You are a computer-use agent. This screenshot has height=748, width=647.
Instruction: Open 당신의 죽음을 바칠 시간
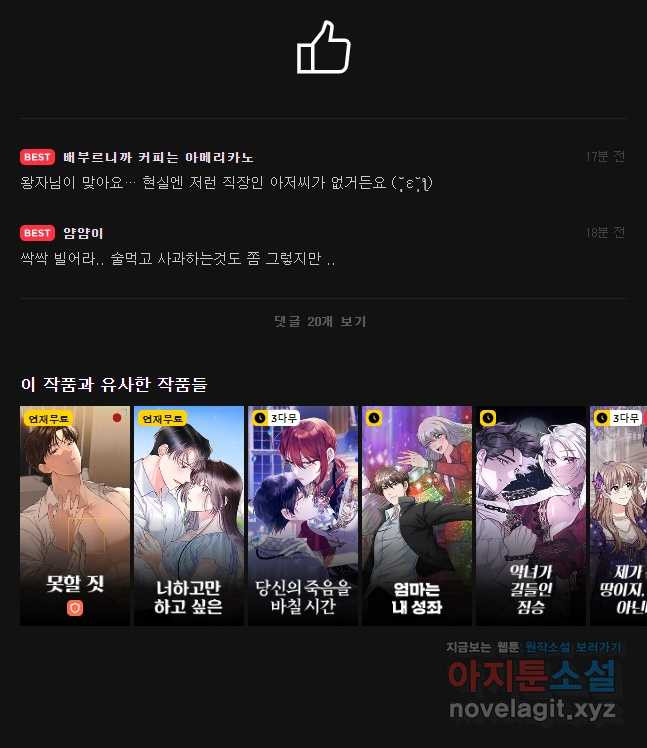click(x=303, y=515)
